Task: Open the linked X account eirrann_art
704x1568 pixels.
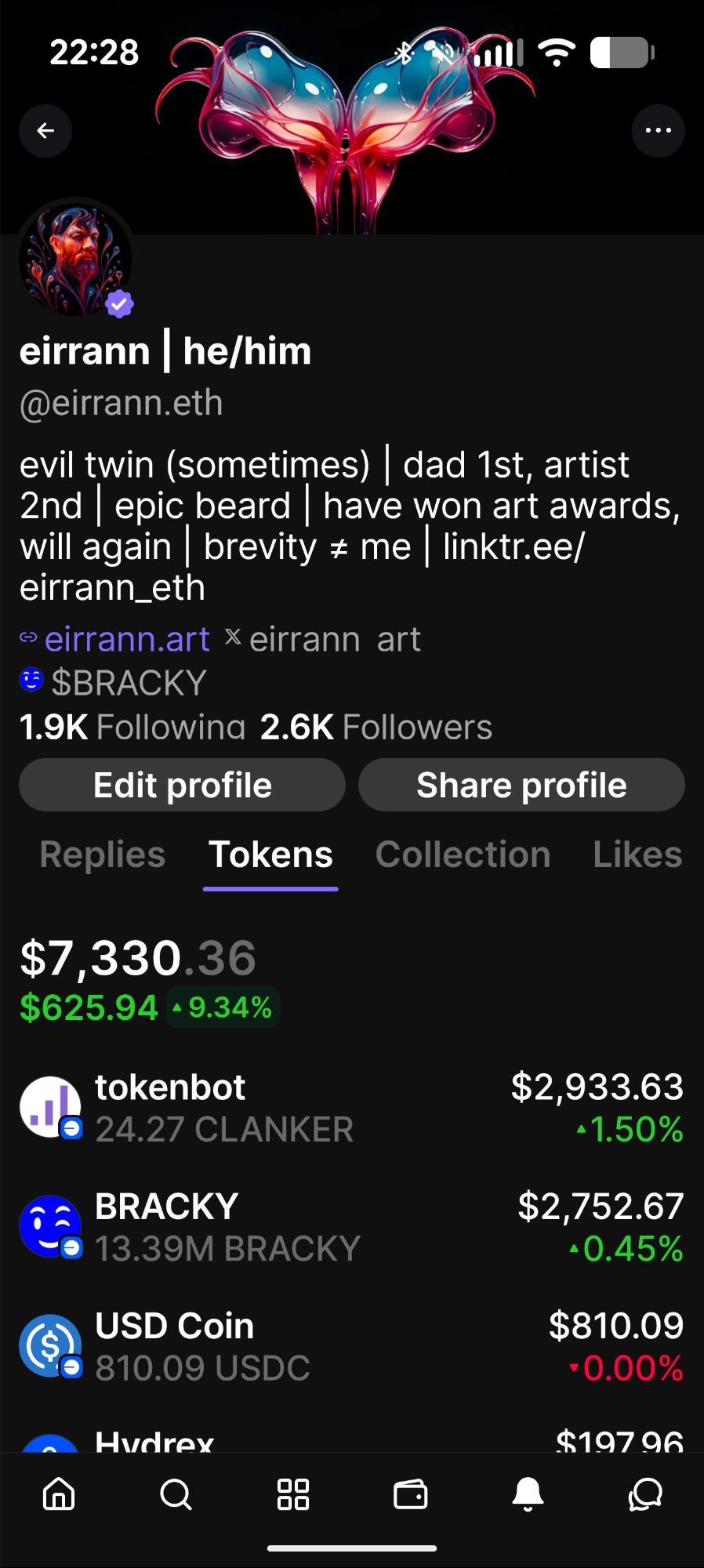Action: (334, 640)
